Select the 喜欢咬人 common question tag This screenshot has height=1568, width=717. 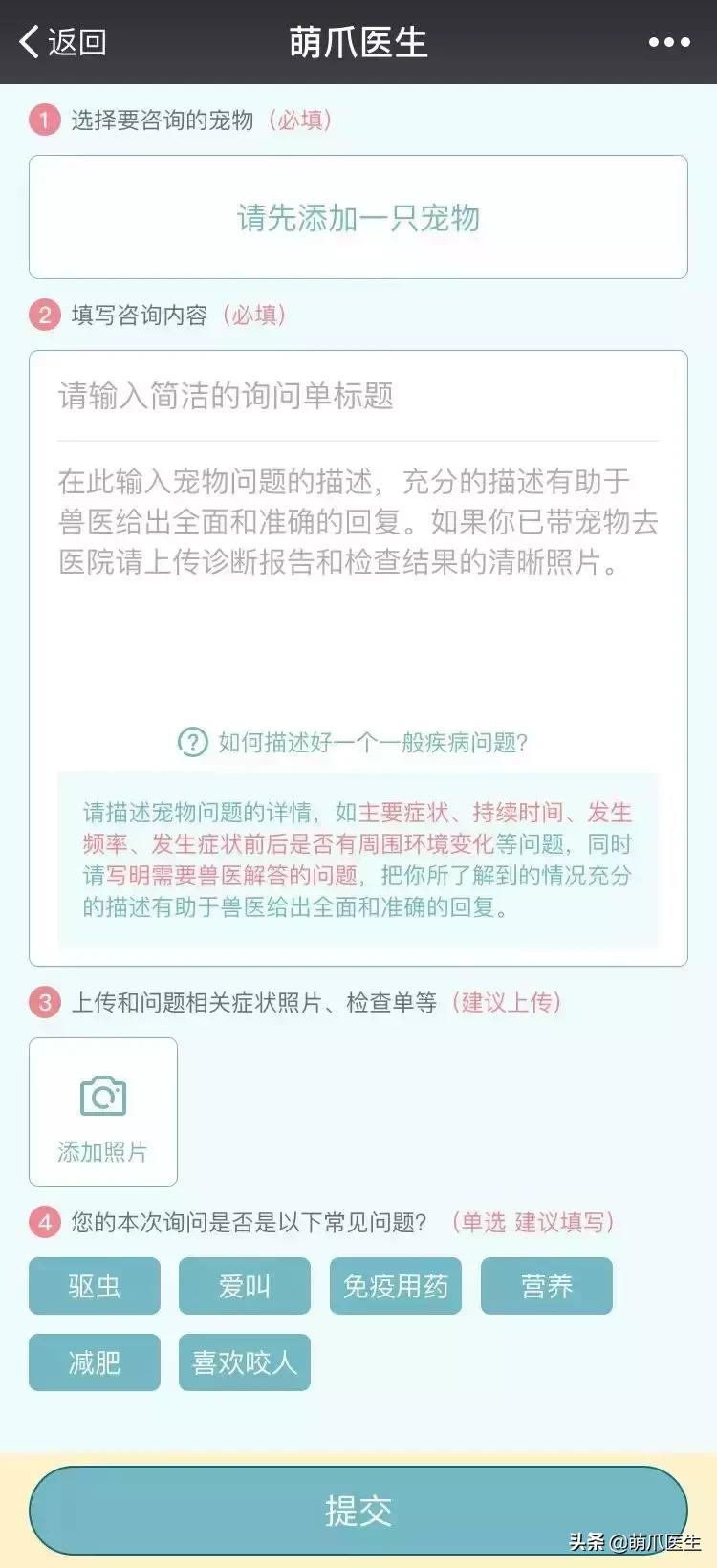[244, 1361]
